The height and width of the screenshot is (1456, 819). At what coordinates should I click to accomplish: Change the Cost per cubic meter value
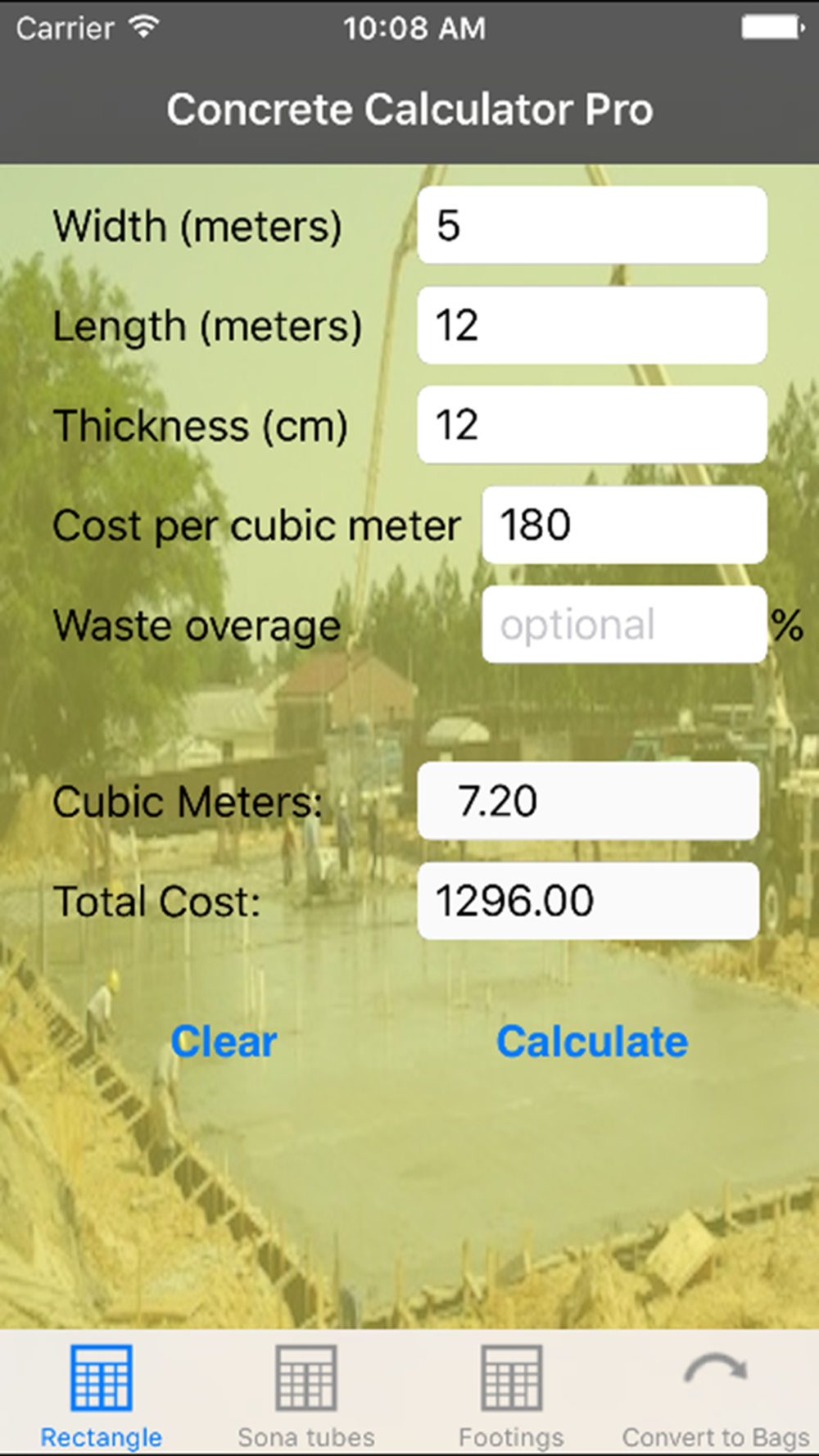[624, 525]
